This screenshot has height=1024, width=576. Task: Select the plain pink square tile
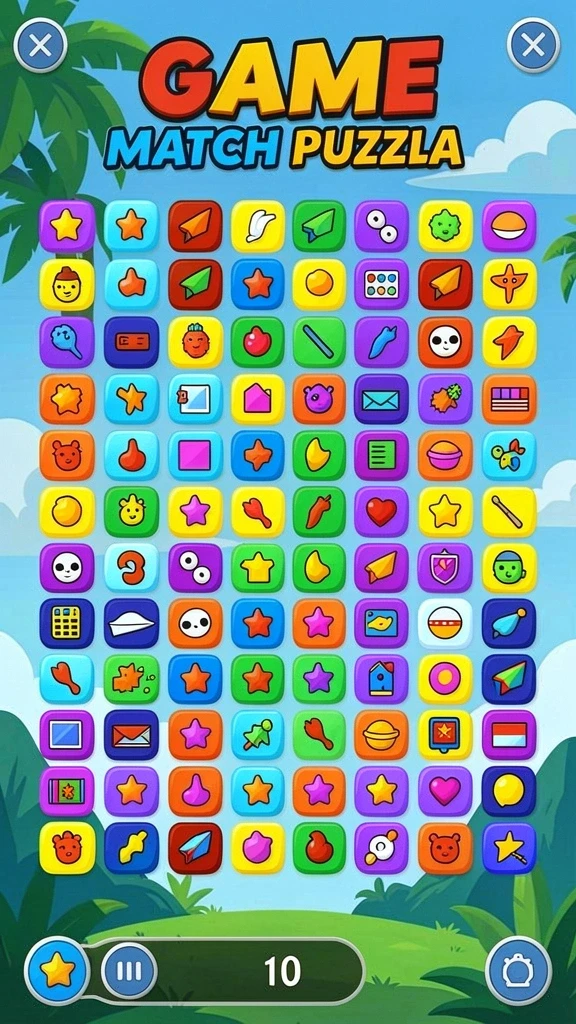click(195, 455)
